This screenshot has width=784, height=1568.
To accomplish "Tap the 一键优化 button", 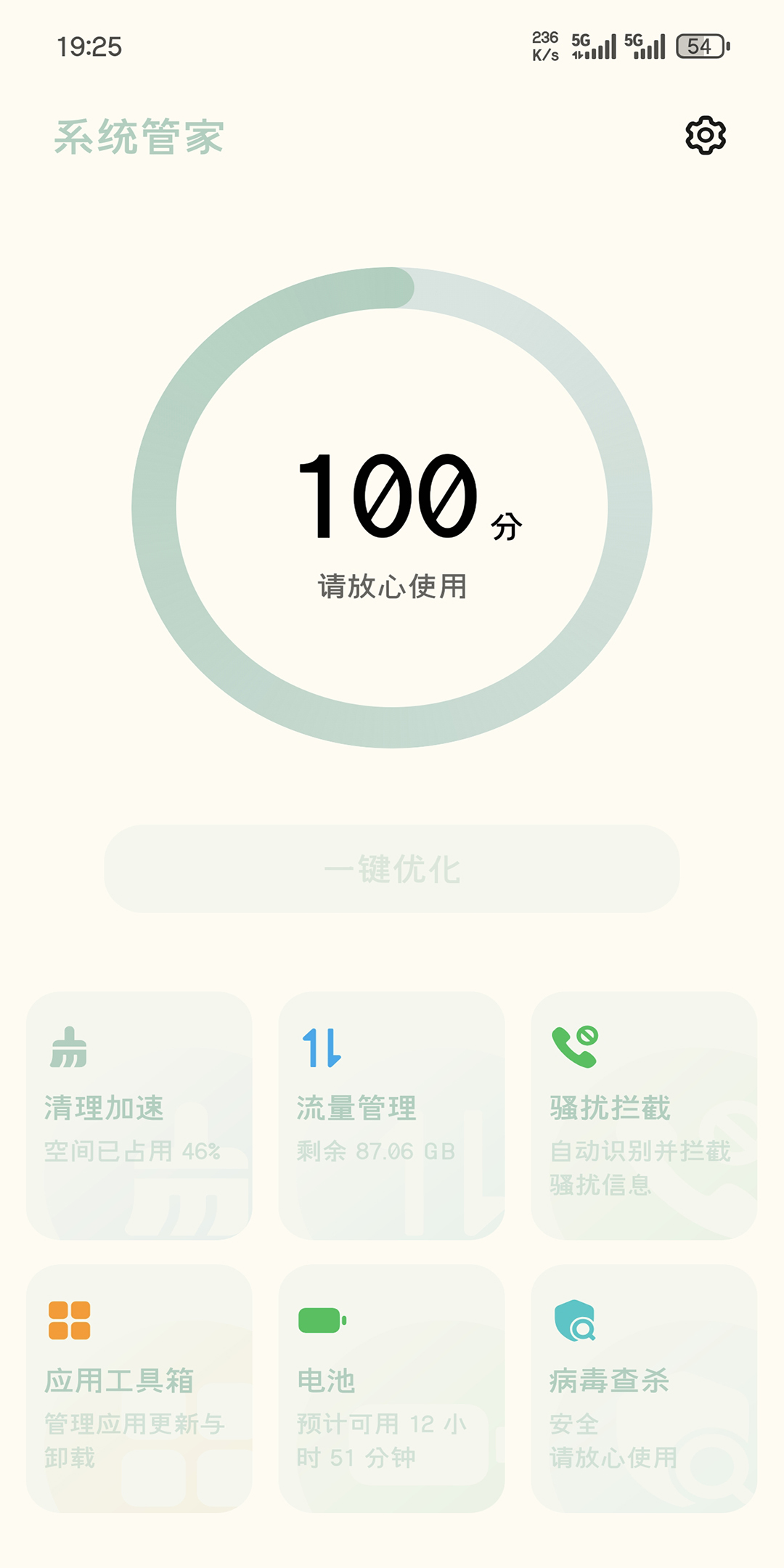I will click(x=392, y=869).
